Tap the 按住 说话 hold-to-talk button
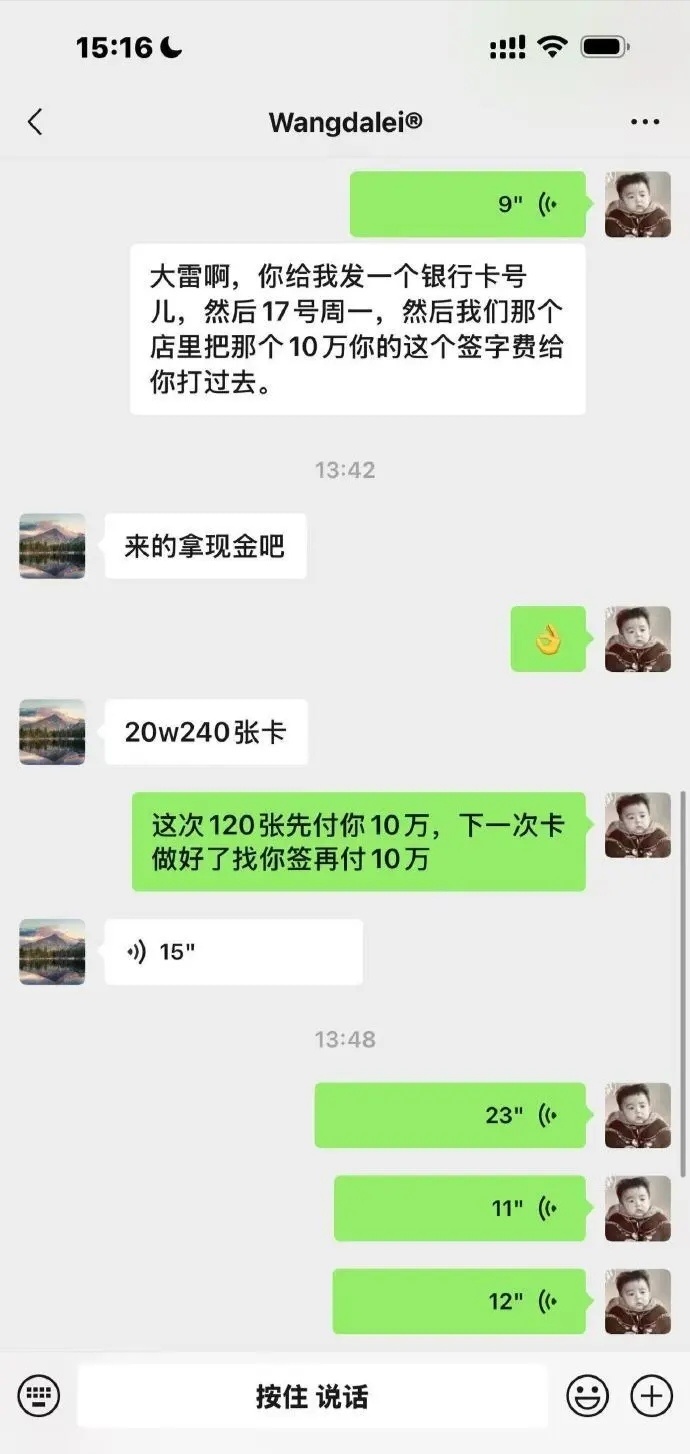This screenshot has height=1454, width=690. coord(312,1396)
